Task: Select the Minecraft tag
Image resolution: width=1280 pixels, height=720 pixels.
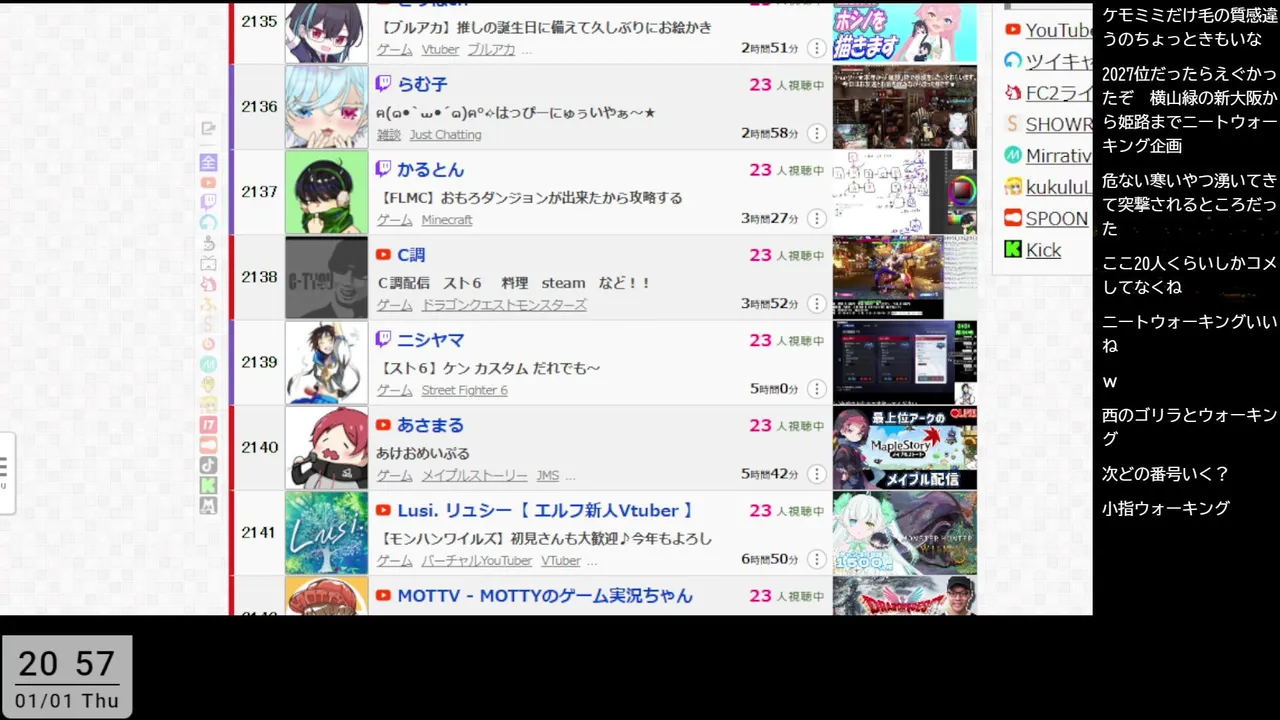Action: [446, 220]
